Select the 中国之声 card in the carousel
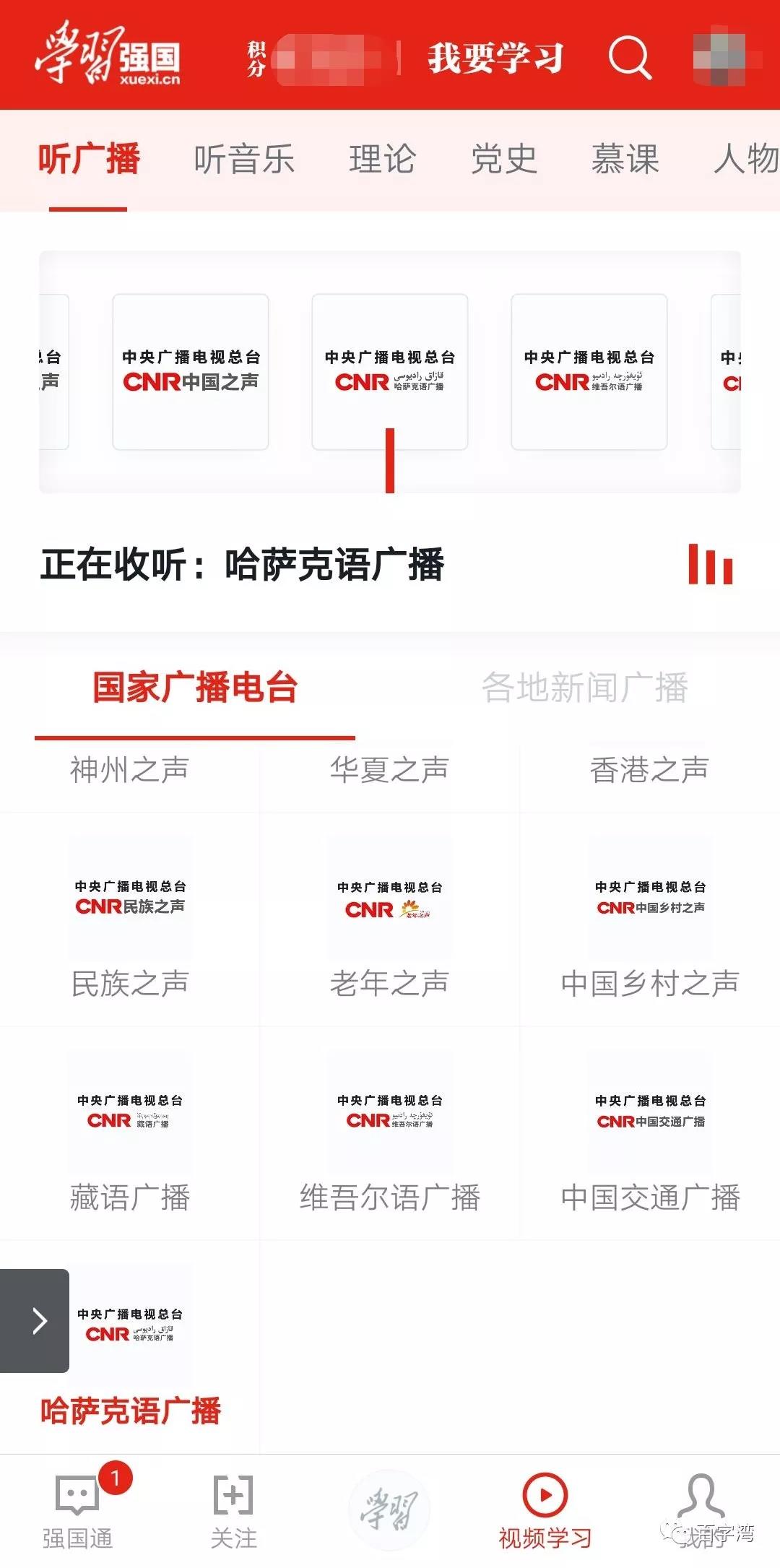The image size is (780, 1568). (191, 371)
